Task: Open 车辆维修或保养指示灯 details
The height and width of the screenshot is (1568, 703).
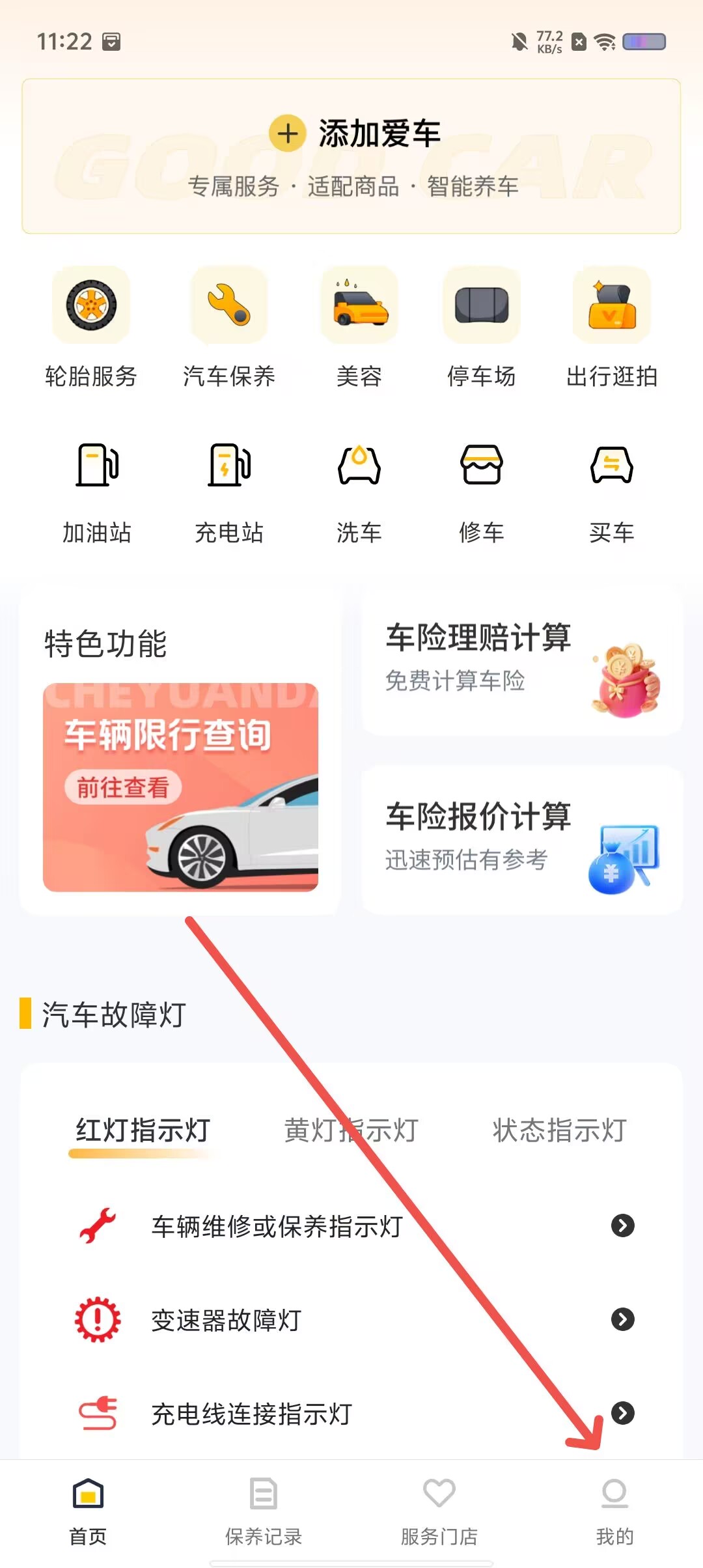Action: point(351,1225)
